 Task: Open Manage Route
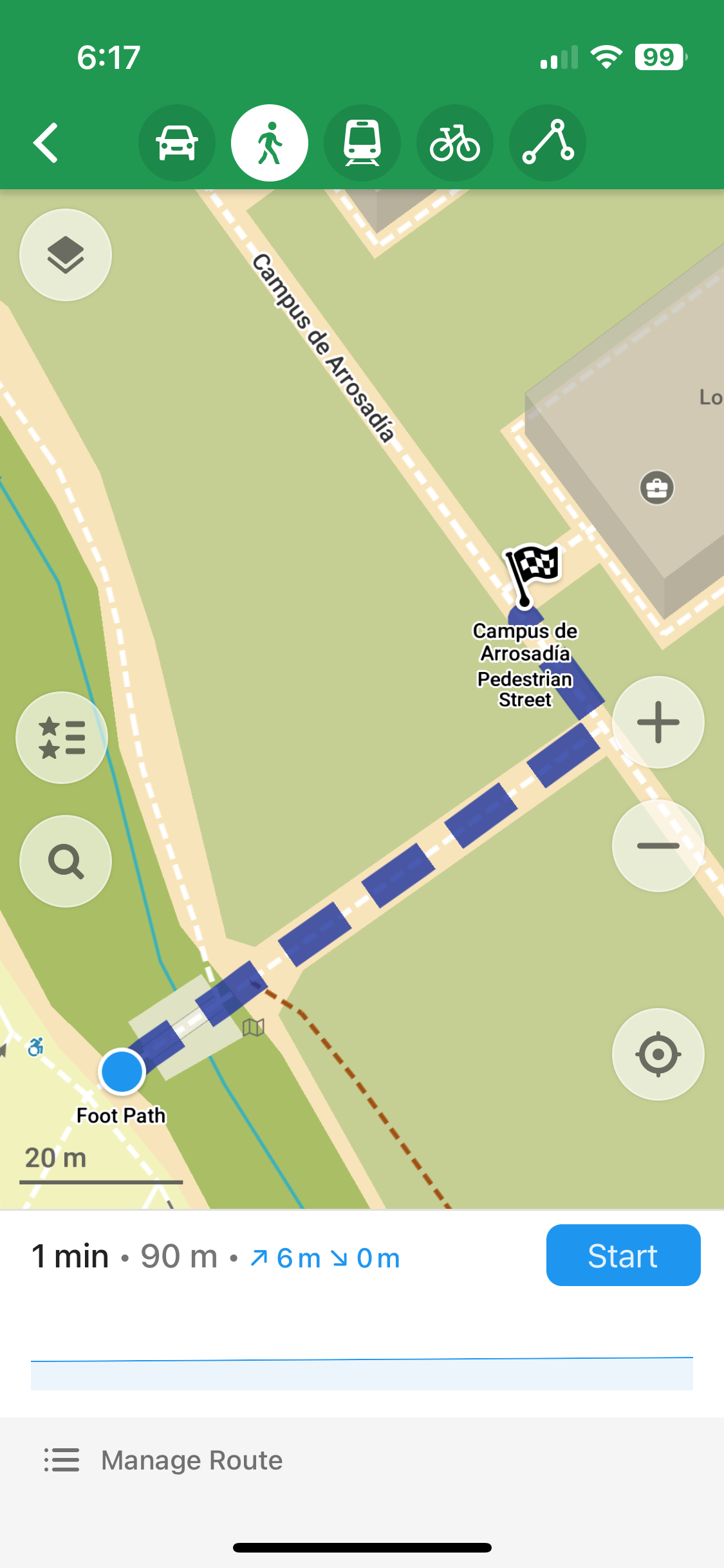tap(192, 1460)
